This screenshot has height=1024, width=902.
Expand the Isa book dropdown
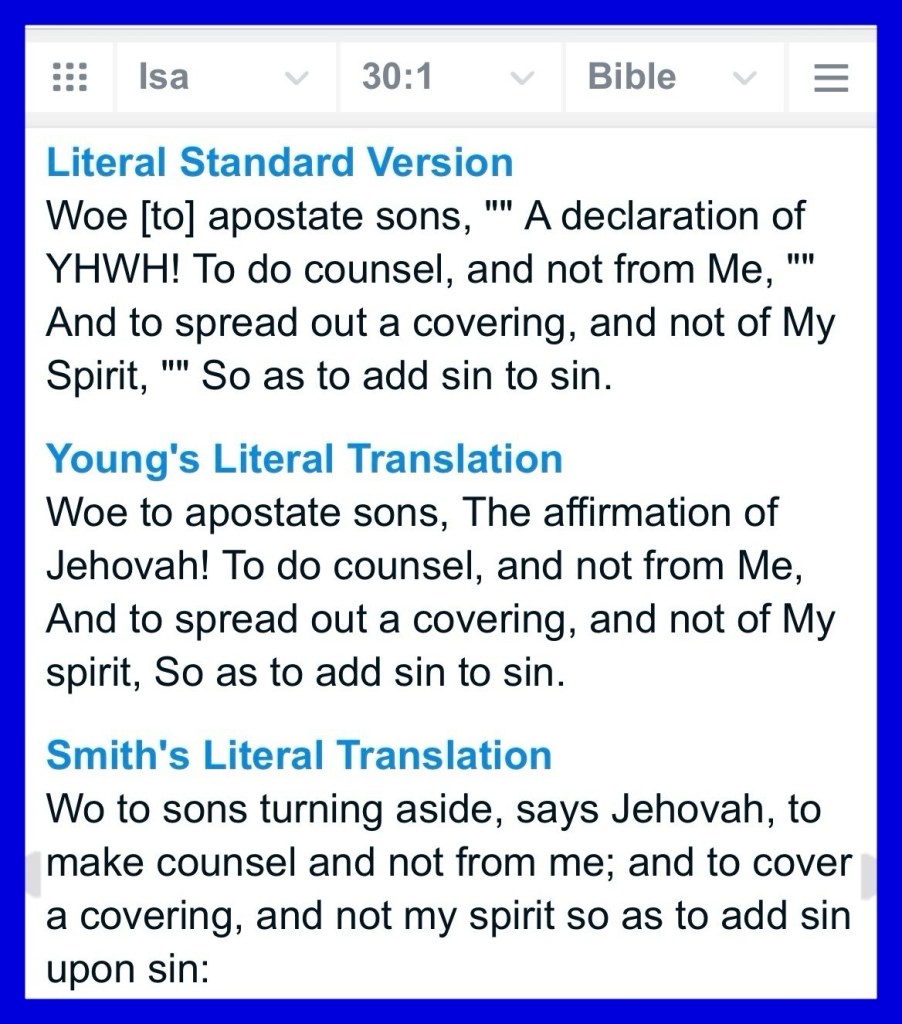tap(225, 78)
